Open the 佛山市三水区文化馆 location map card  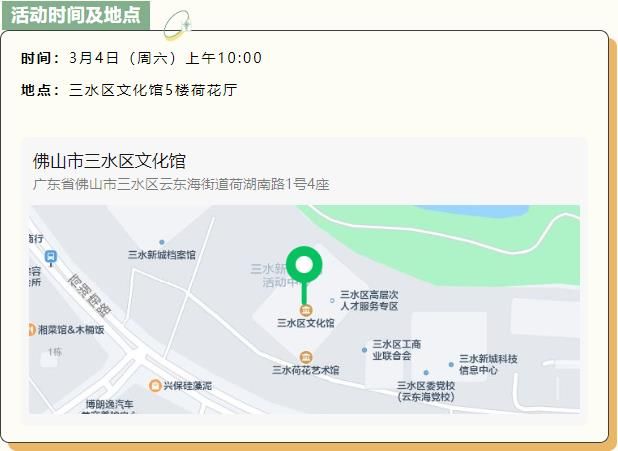[304, 170]
